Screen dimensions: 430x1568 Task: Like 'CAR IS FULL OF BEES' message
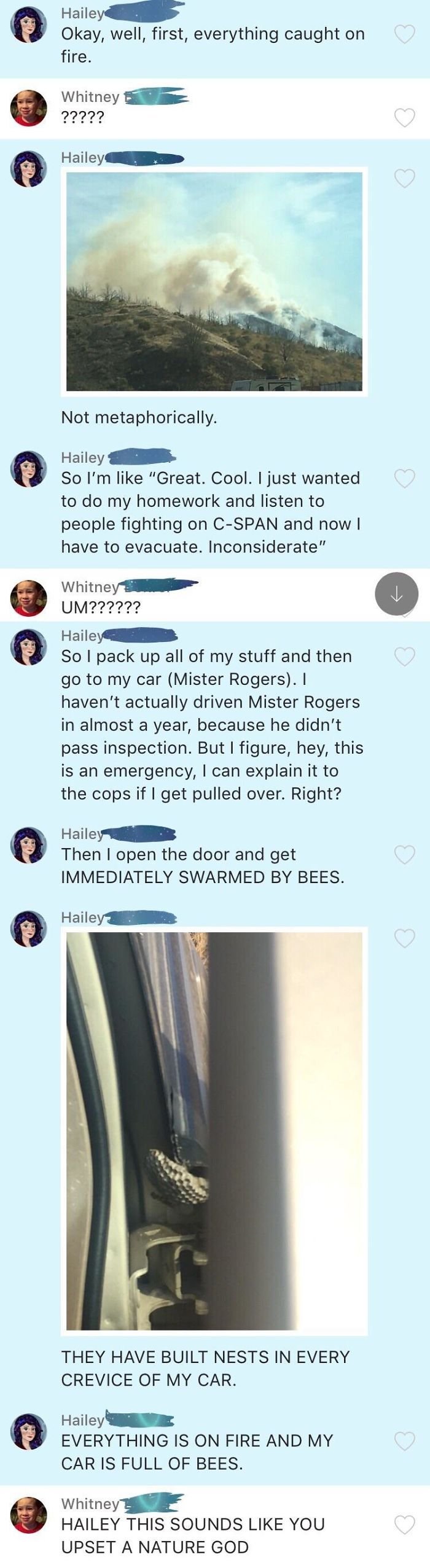click(x=404, y=1440)
